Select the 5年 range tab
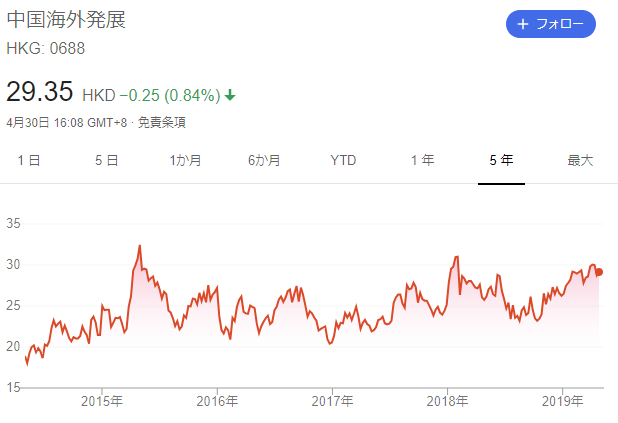 [x=501, y=160]
